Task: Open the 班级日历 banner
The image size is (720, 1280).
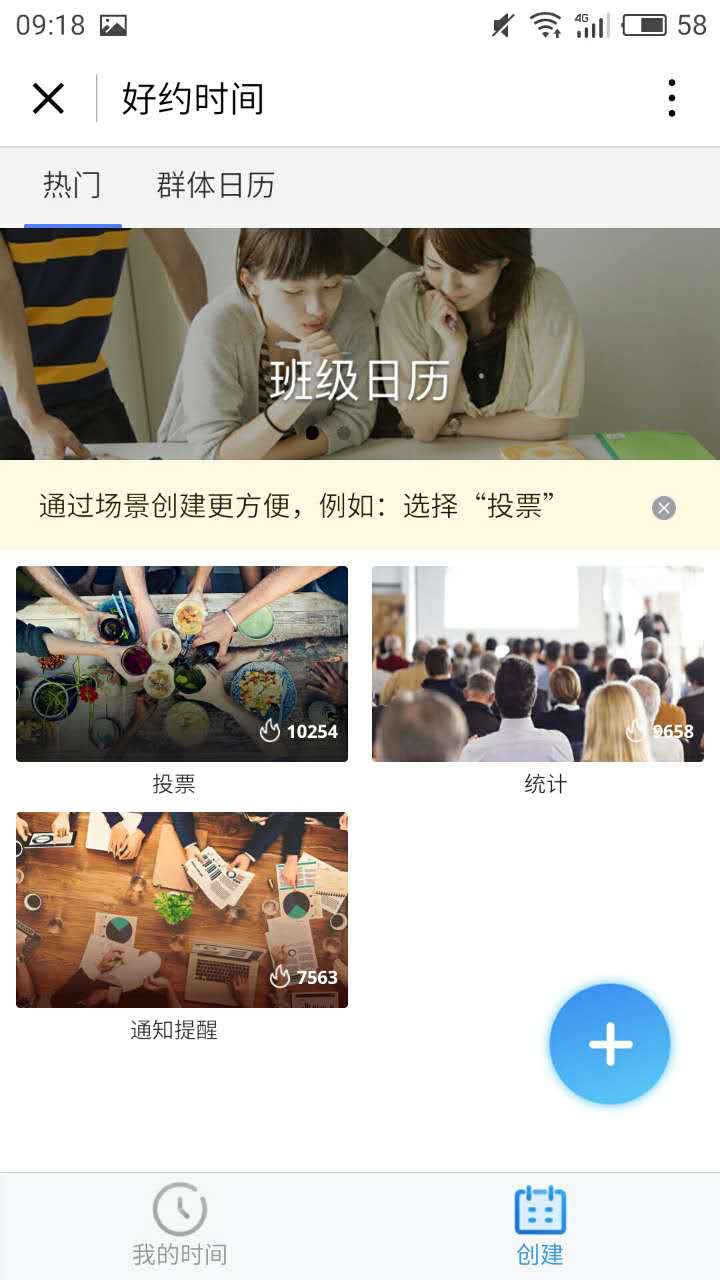Action: (x=360, y=345)
